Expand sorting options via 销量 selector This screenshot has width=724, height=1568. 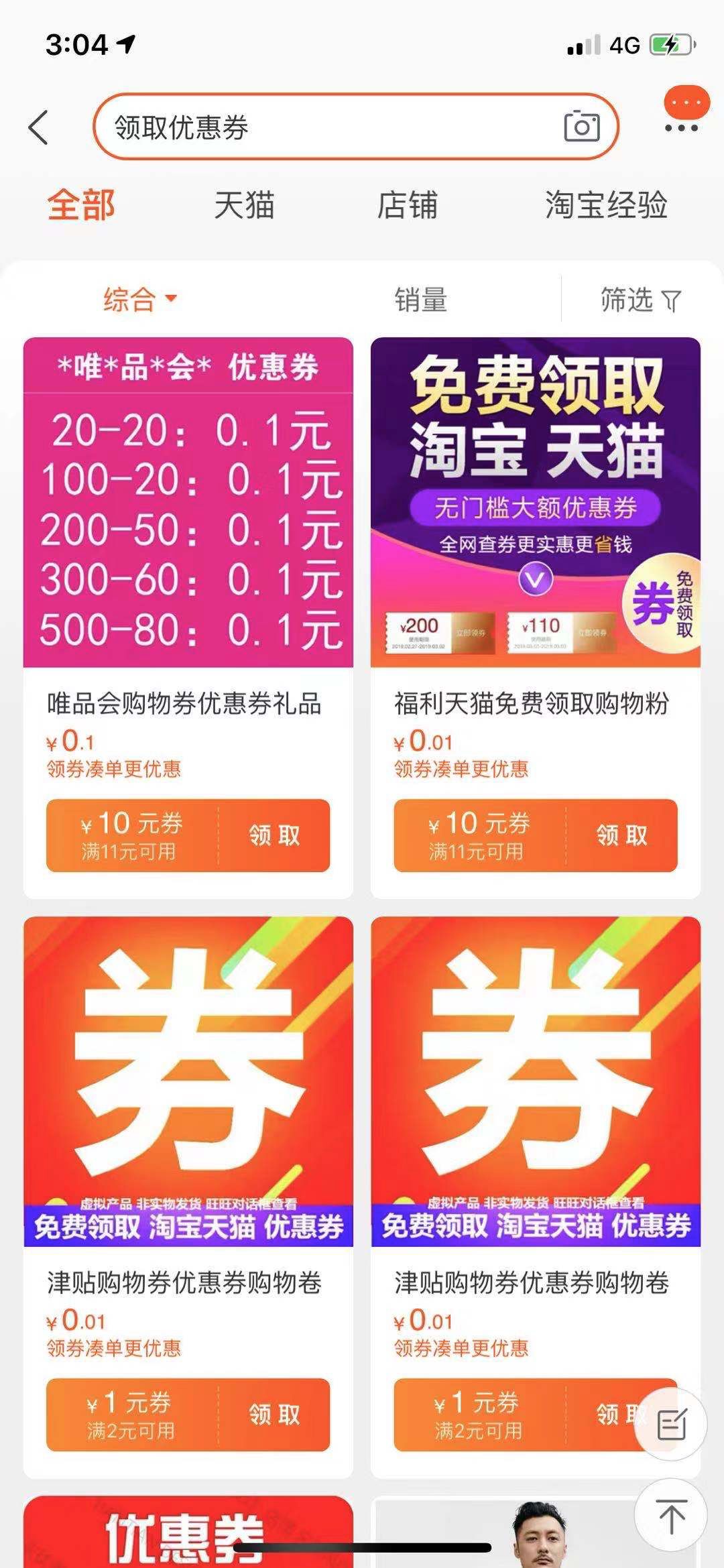click(421, 300)
